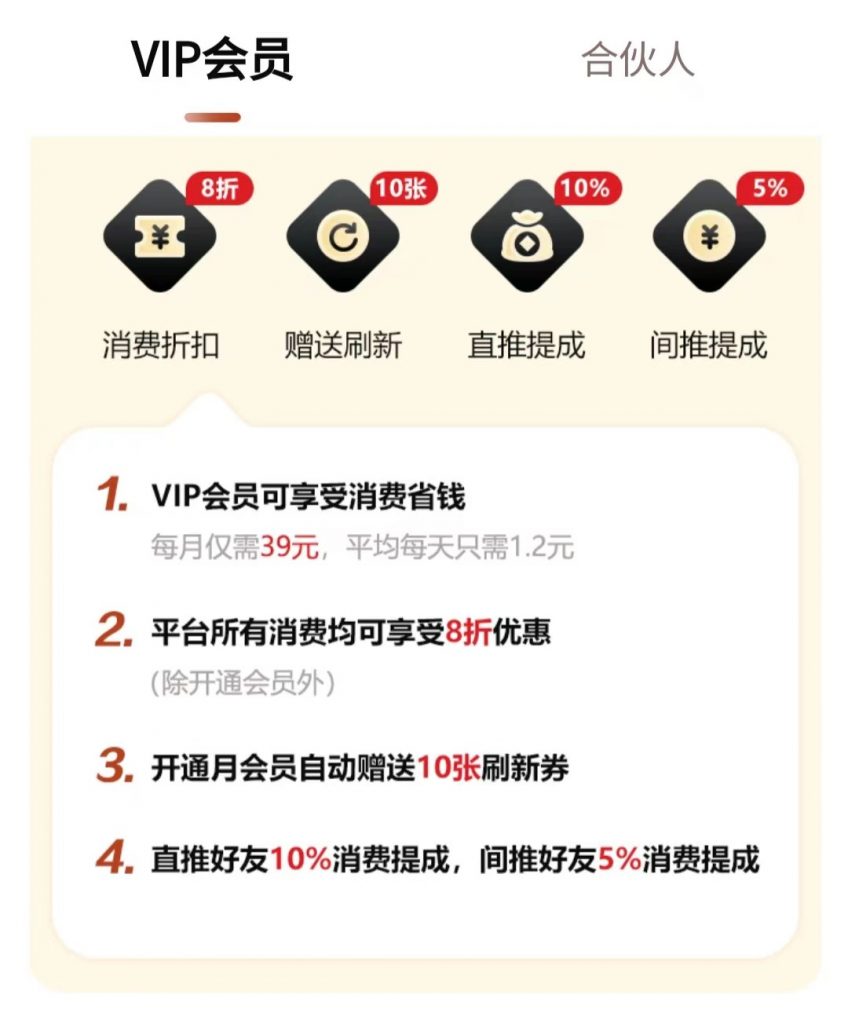Open the 赠送刷新 benefit icon
This screenshot has height=1024, width=848.
[343, 238]
